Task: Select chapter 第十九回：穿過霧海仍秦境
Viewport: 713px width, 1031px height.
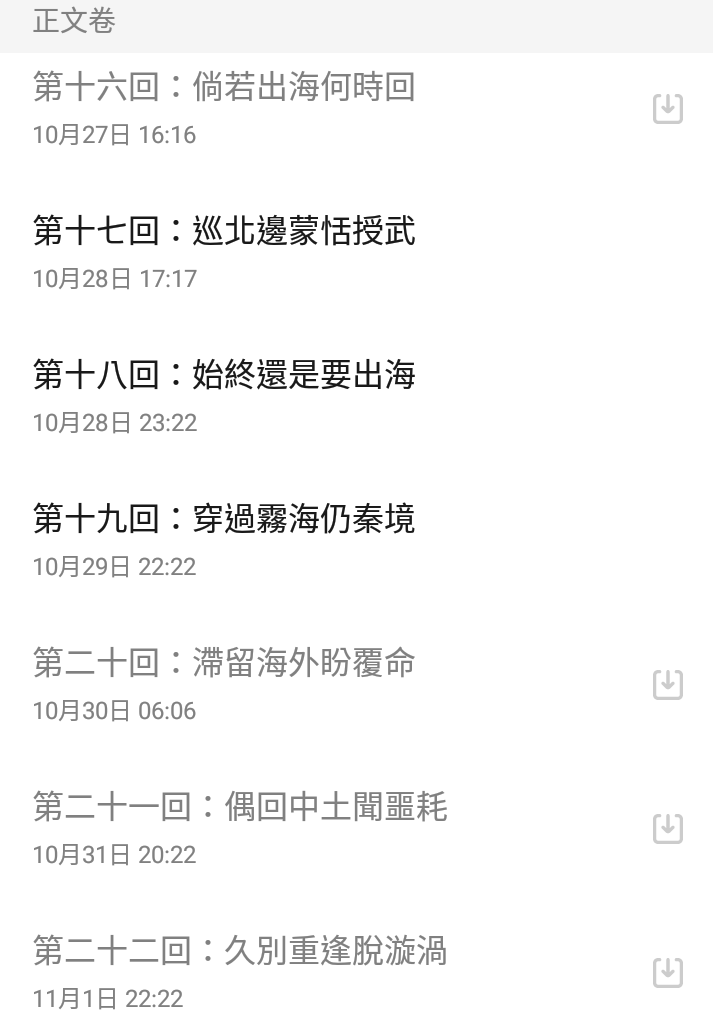Action: [224, 519]
